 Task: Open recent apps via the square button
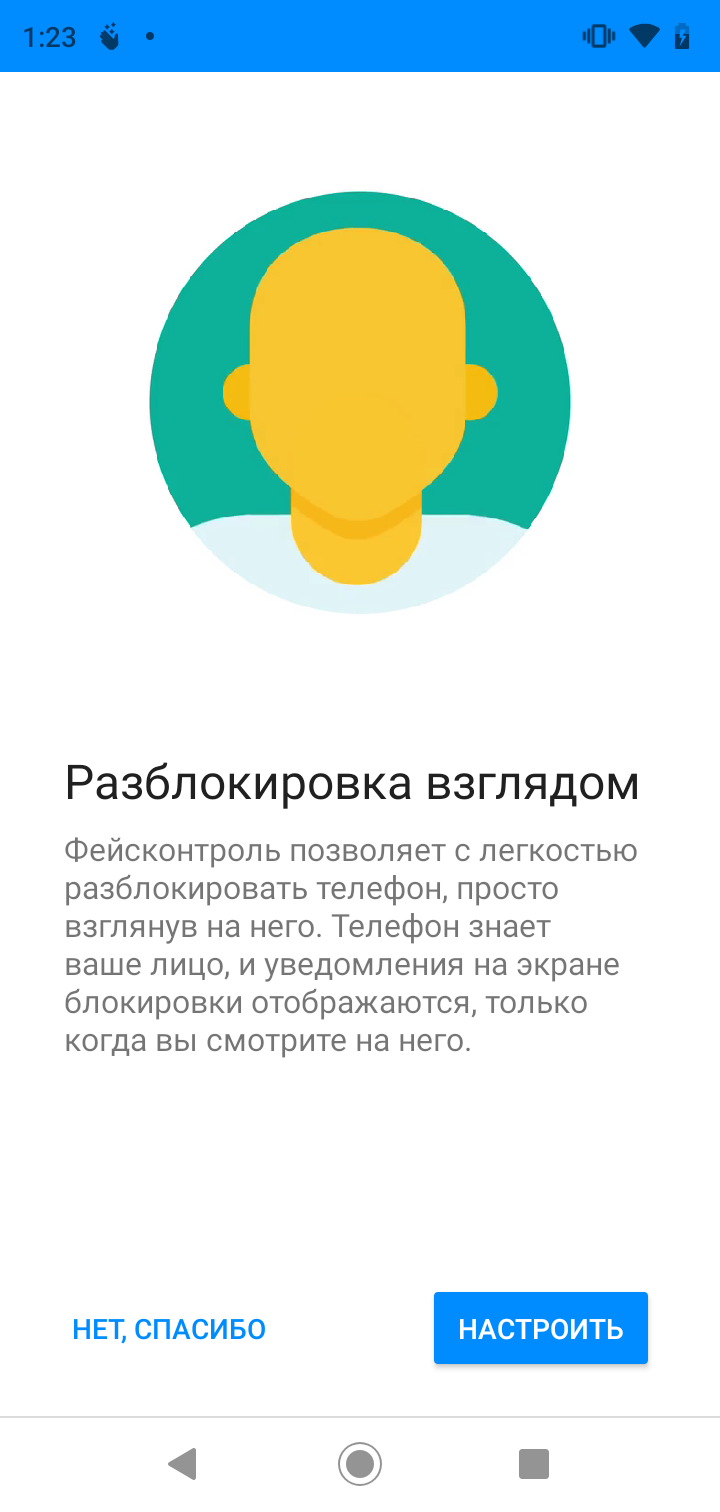534,1464
